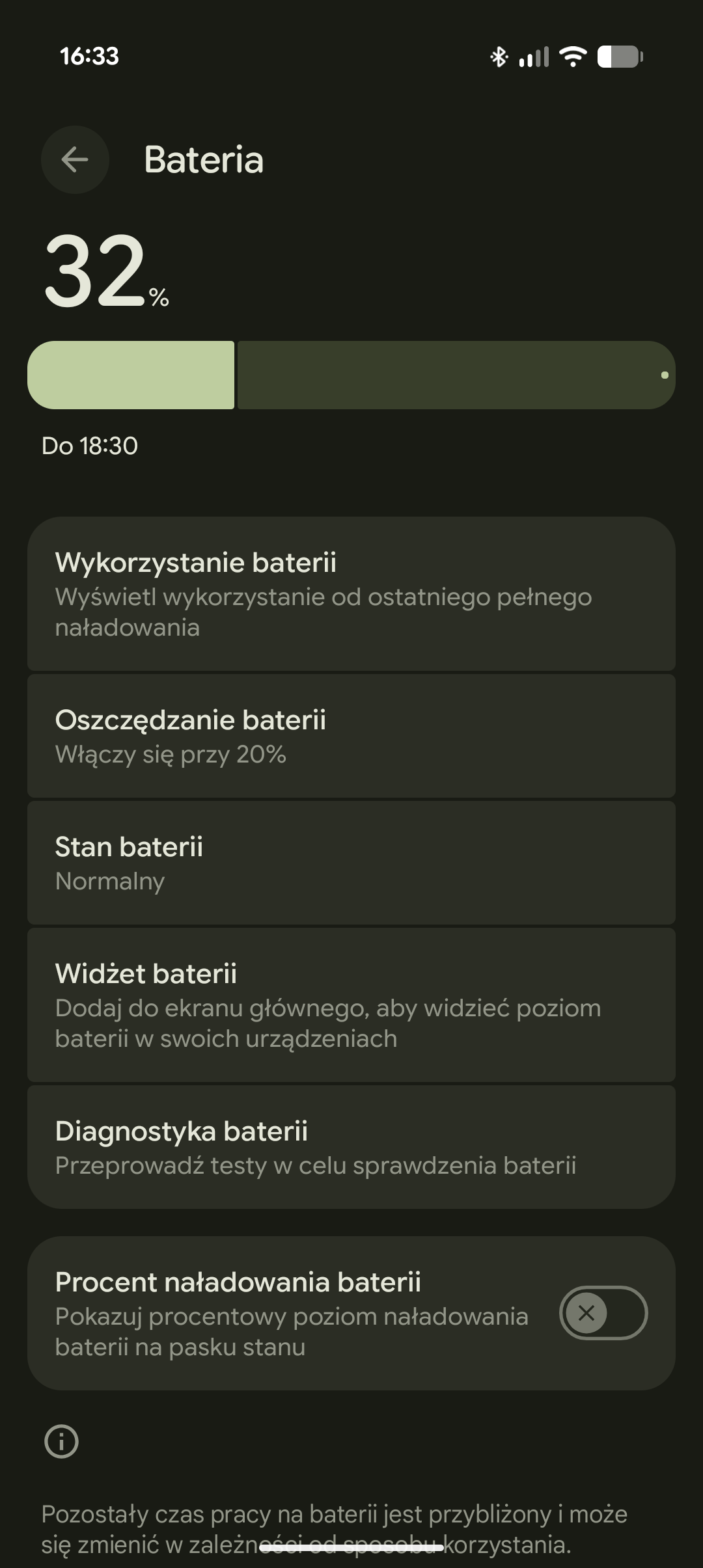This screenshot has width=703, height=1568.
Task: Open Wykorzystanie baterii
Action: [350, 593]
